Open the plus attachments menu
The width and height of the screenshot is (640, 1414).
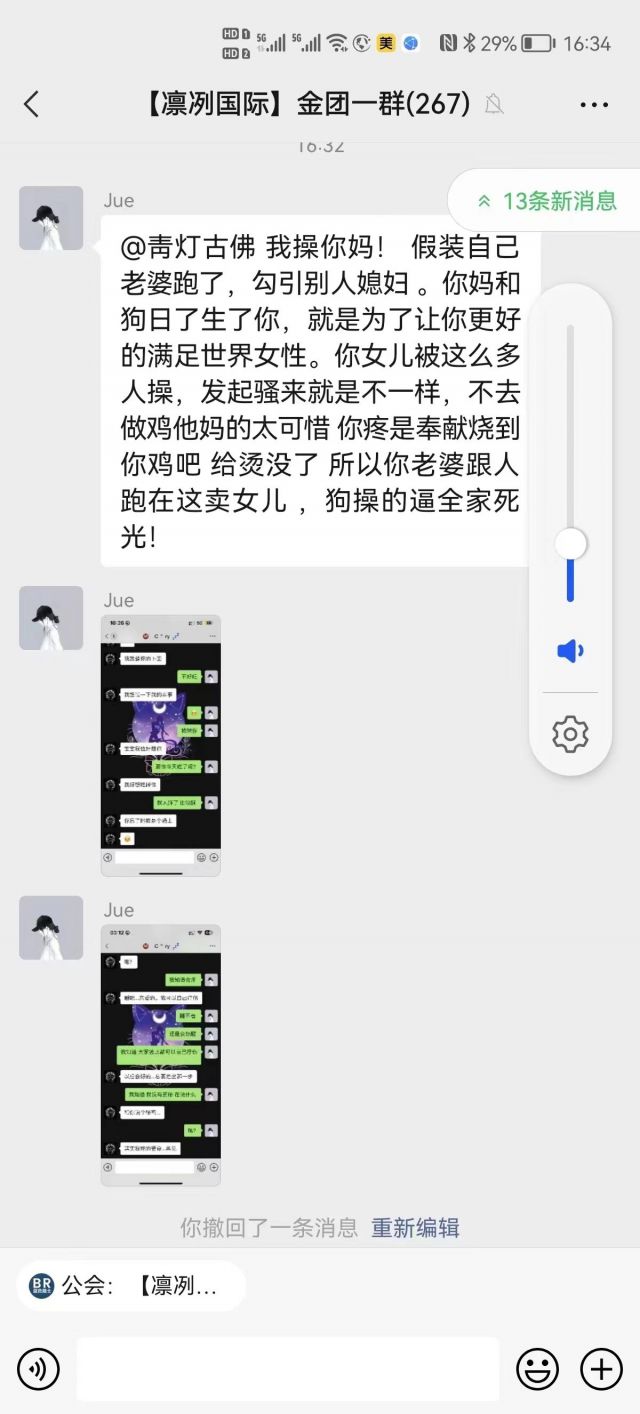coord(601,1369)
